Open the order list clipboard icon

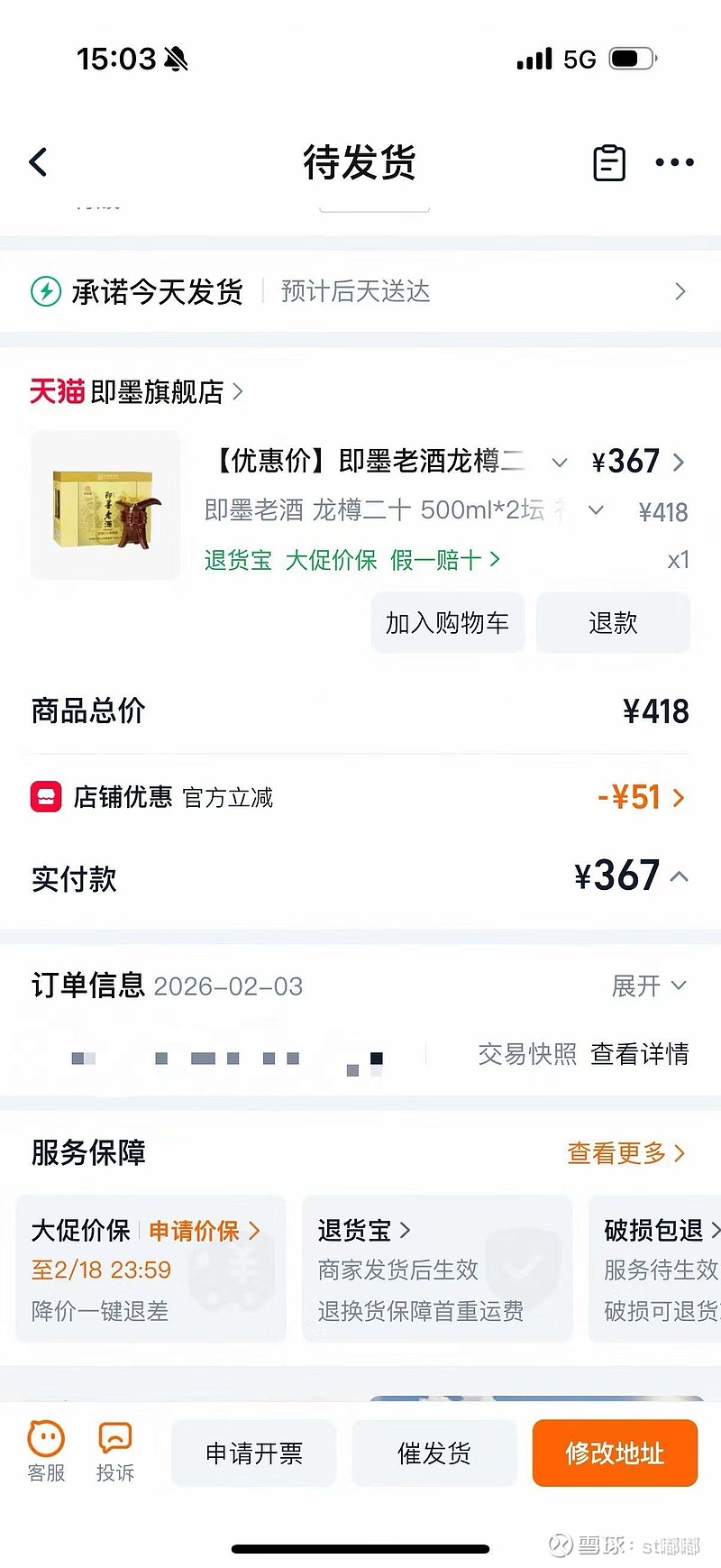pyautogui.click(x=608, y=162)
